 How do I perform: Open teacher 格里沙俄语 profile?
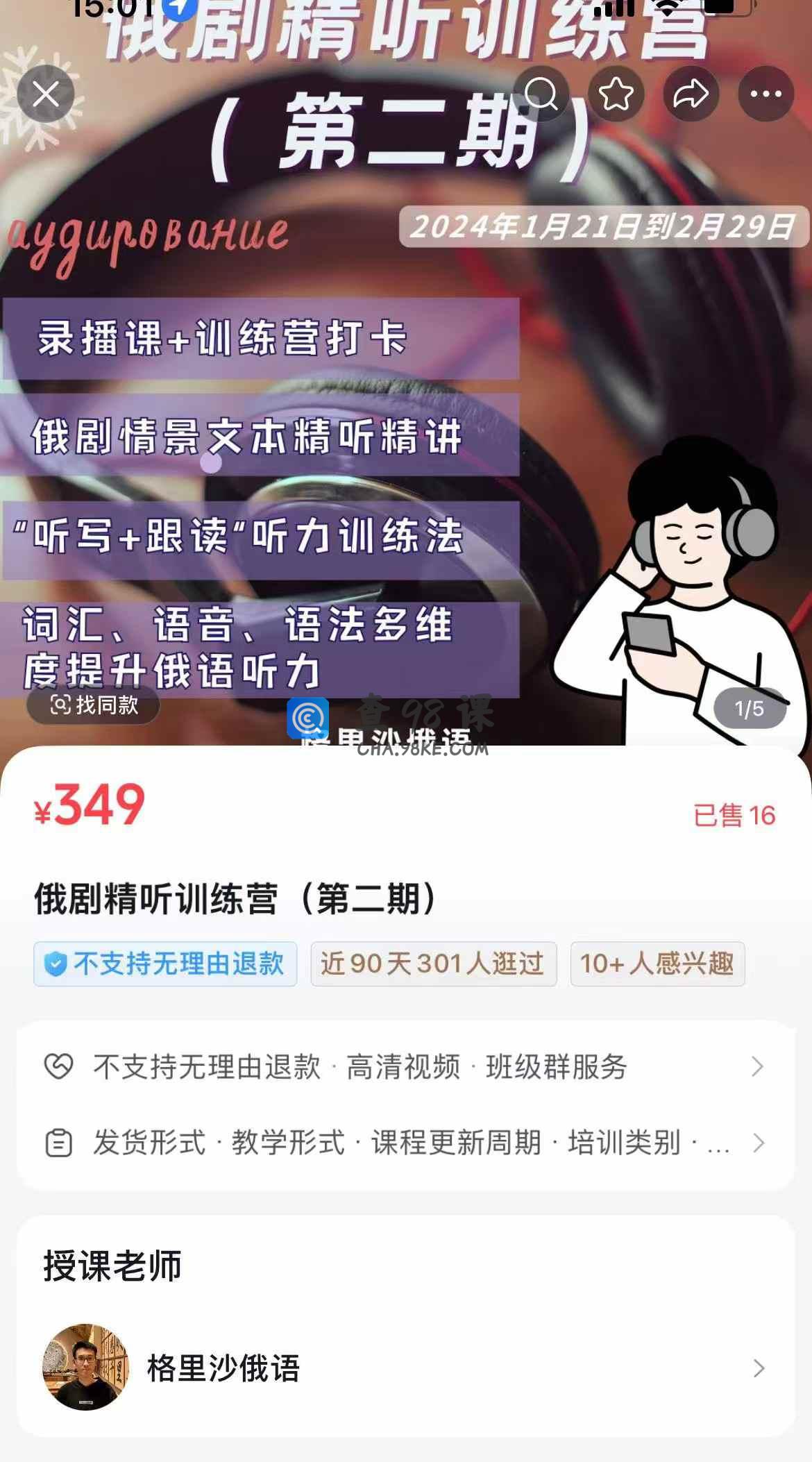405,1368
